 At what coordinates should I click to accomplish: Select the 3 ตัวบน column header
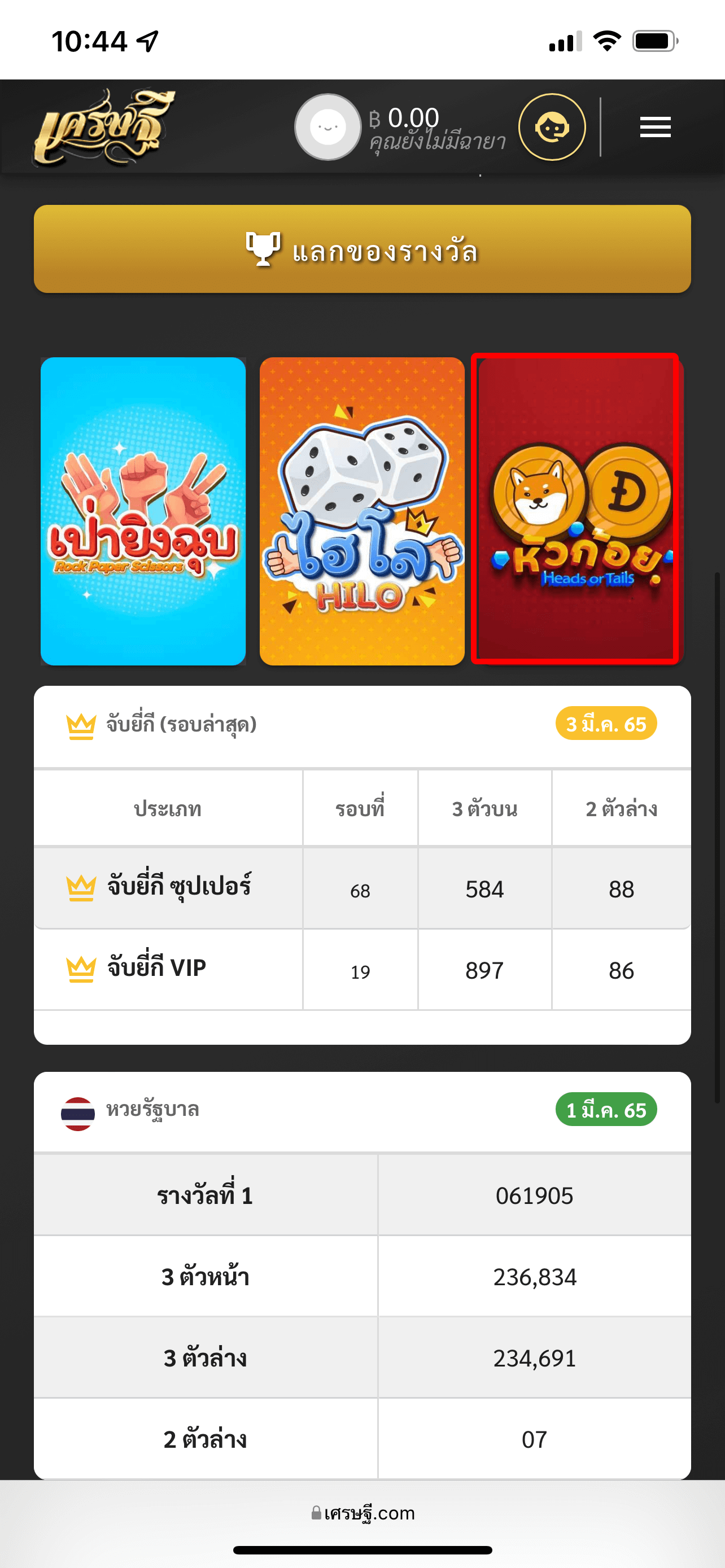(484, 808)
